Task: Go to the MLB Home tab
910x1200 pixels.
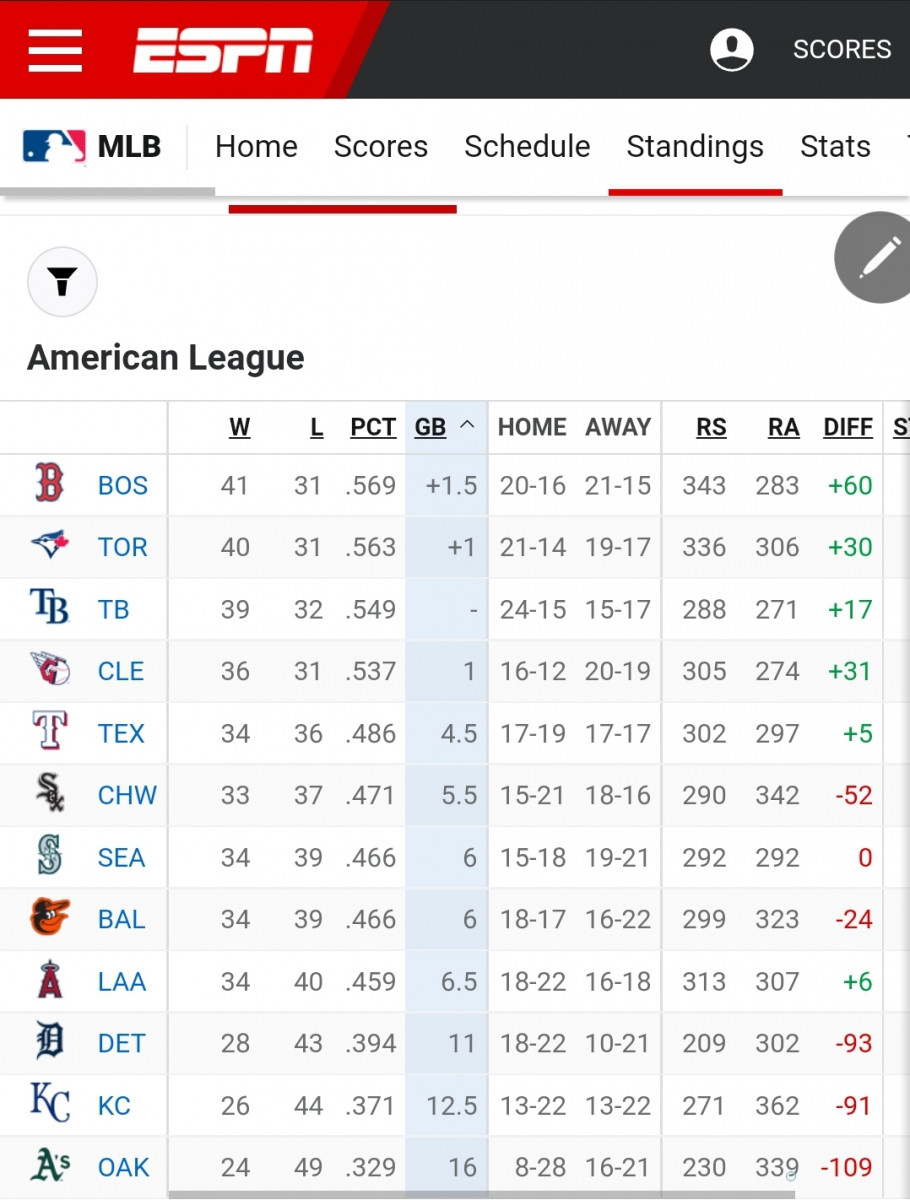Action: click(256, 147)
